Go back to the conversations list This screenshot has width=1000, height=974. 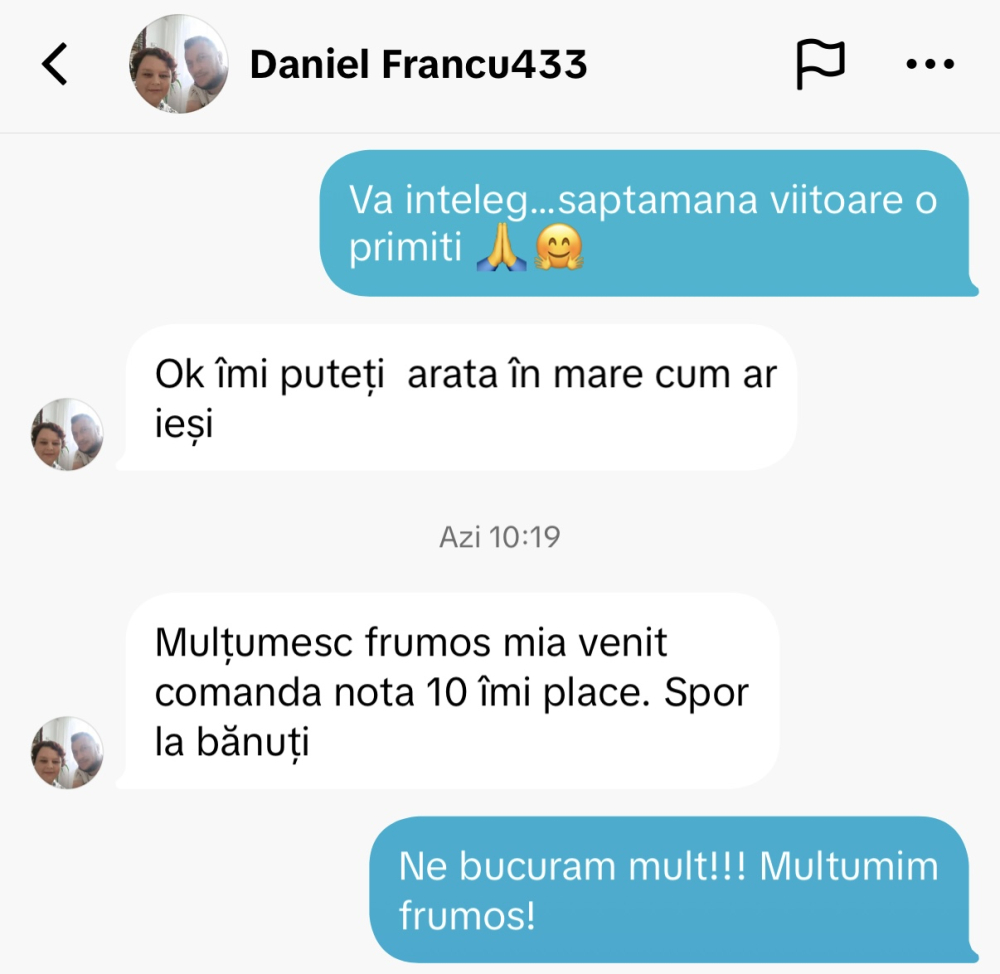point(55,65)
